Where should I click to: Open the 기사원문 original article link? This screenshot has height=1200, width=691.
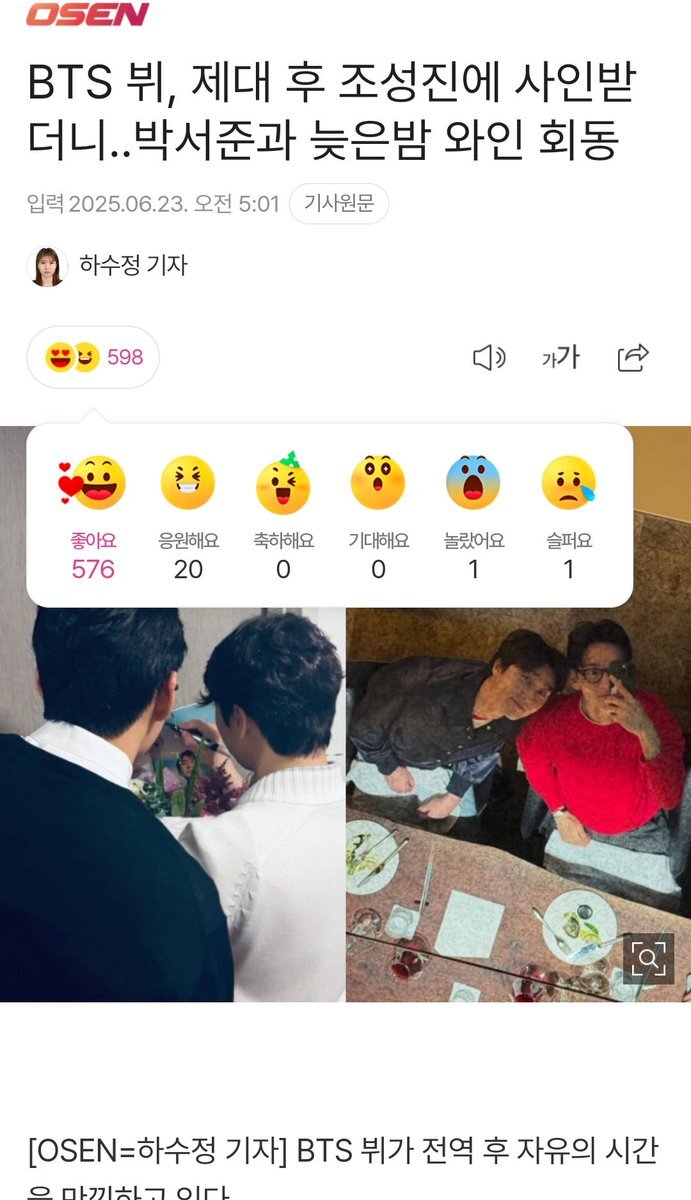pyautogui.click(x=338, y=204)
